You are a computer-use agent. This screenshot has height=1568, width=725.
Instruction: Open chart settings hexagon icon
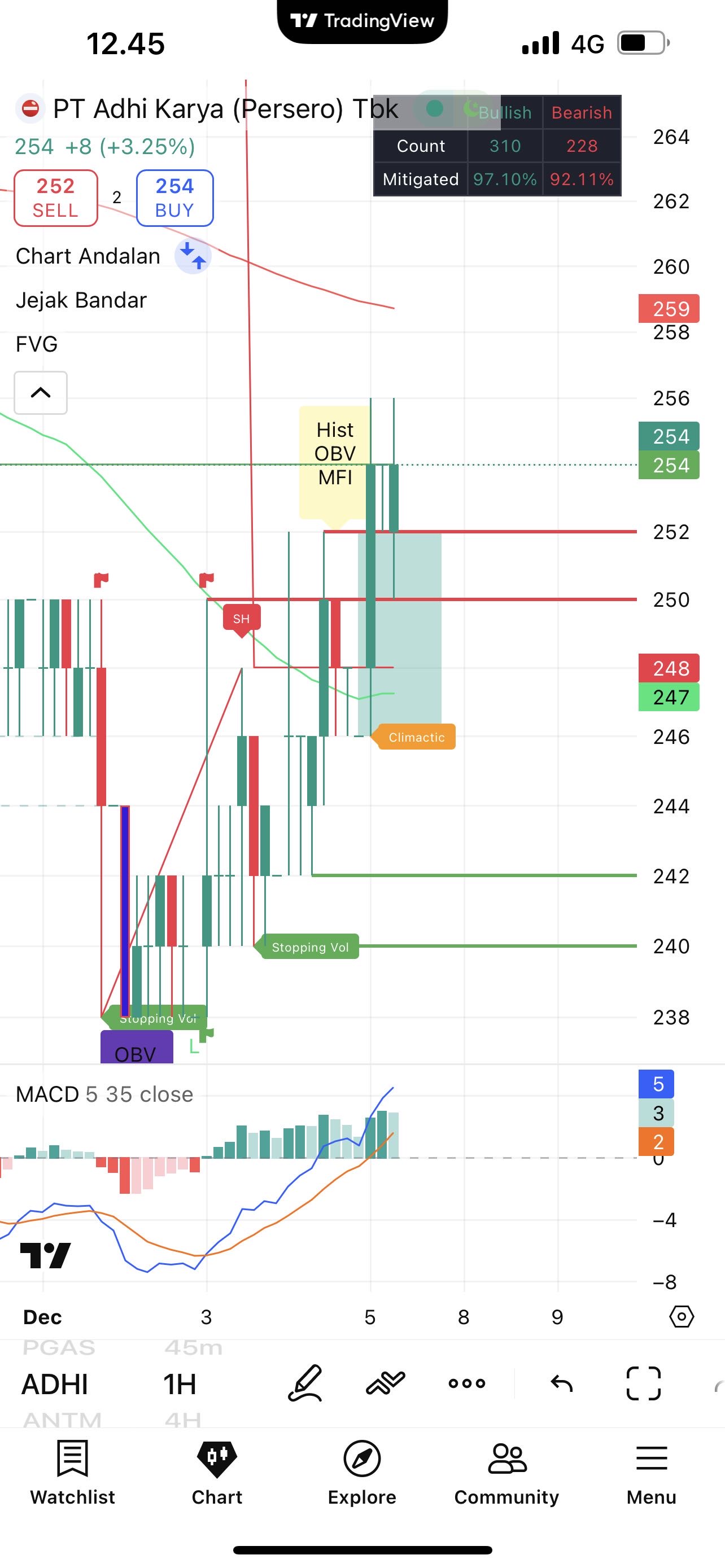pyautogui.click(x=680, y=1317)
